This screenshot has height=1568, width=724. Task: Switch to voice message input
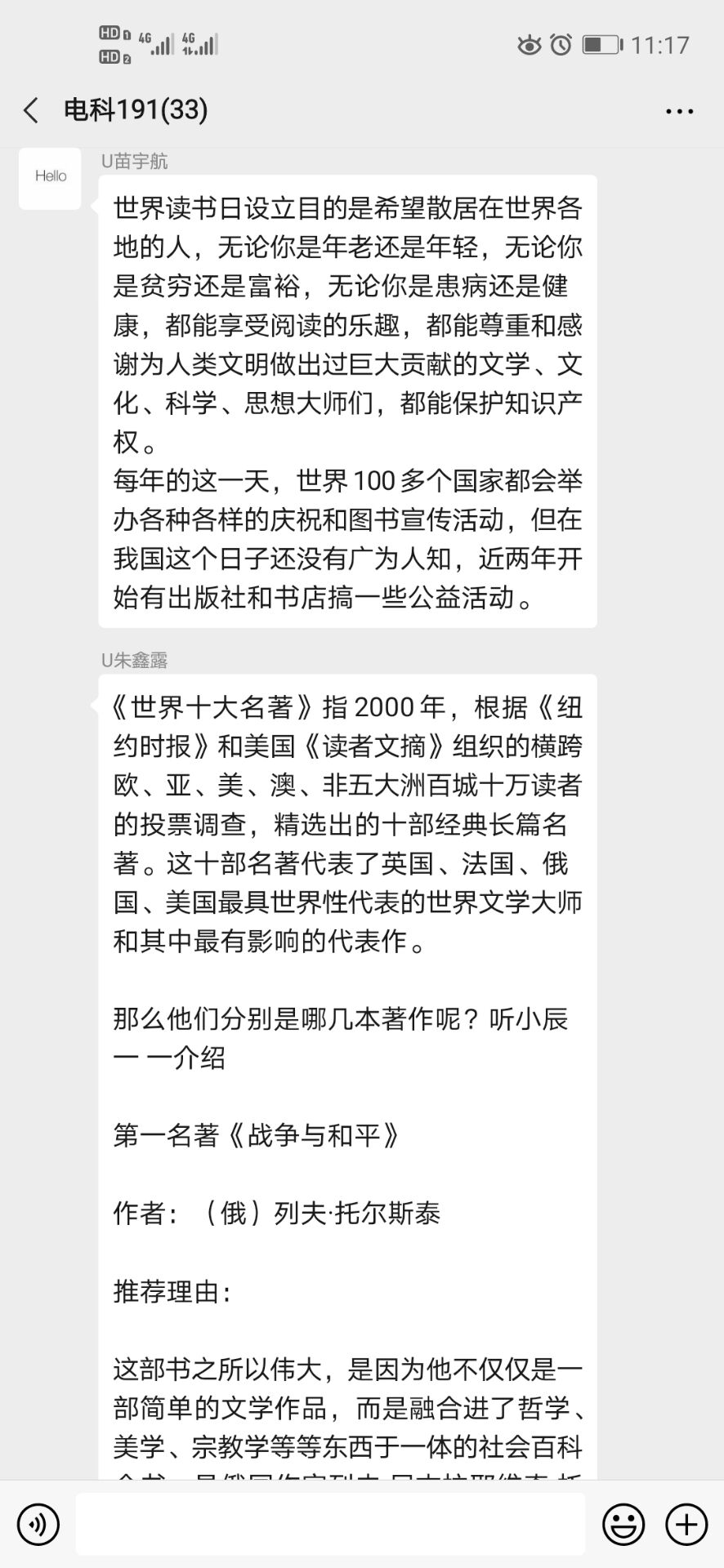coord(38,1524)
